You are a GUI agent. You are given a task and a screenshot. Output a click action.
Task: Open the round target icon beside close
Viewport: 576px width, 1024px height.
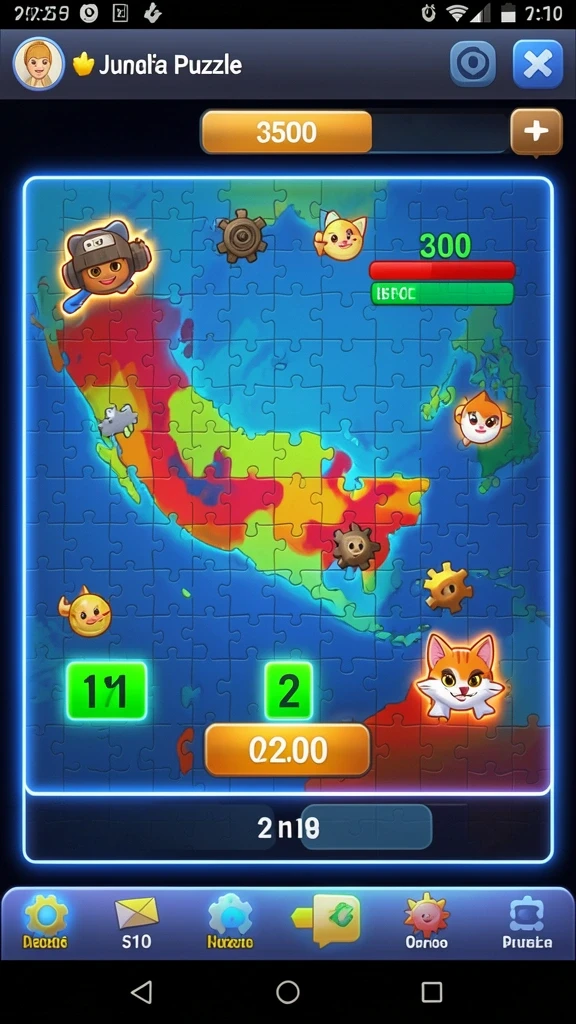pyautogui.click(x=472, y=64)
